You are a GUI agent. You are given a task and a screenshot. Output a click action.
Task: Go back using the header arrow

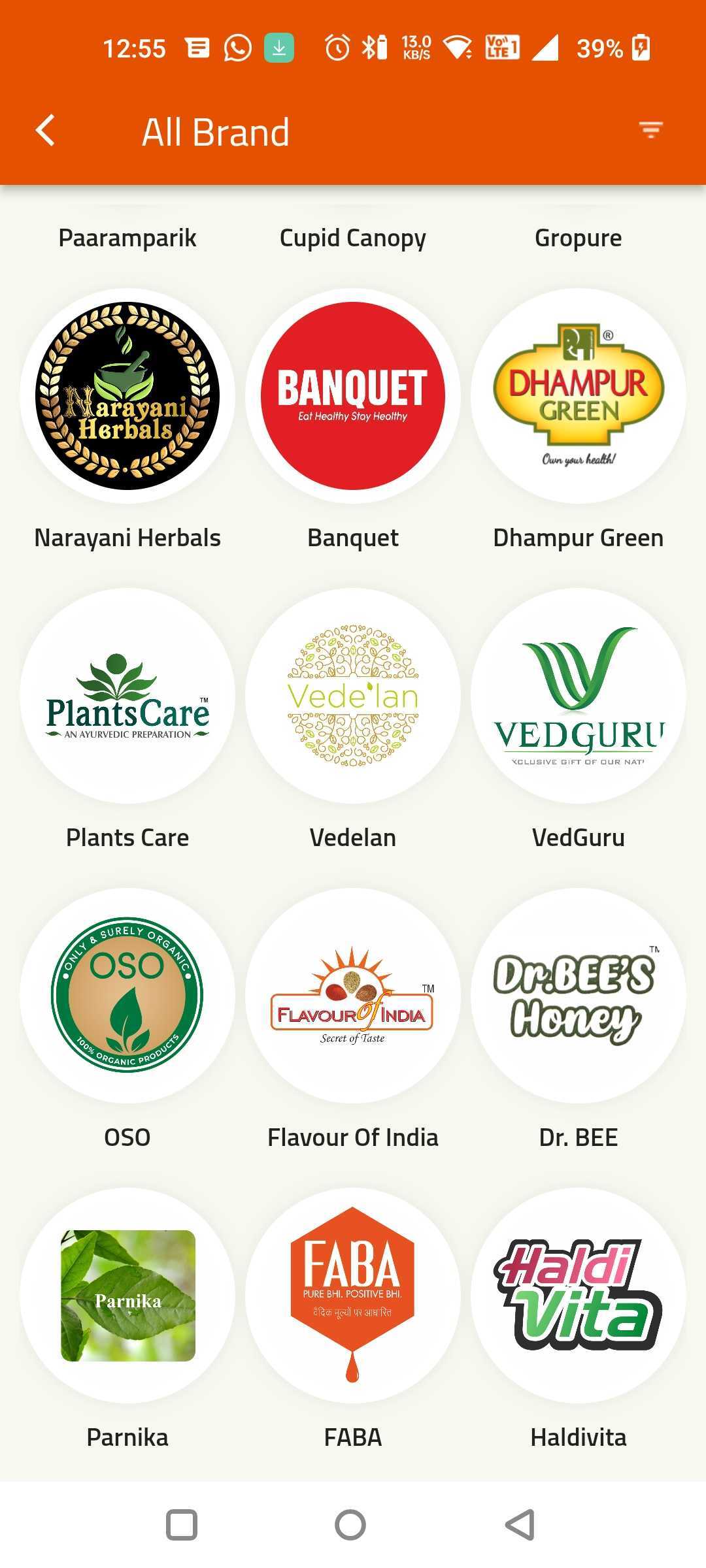[x=45, y=131]
